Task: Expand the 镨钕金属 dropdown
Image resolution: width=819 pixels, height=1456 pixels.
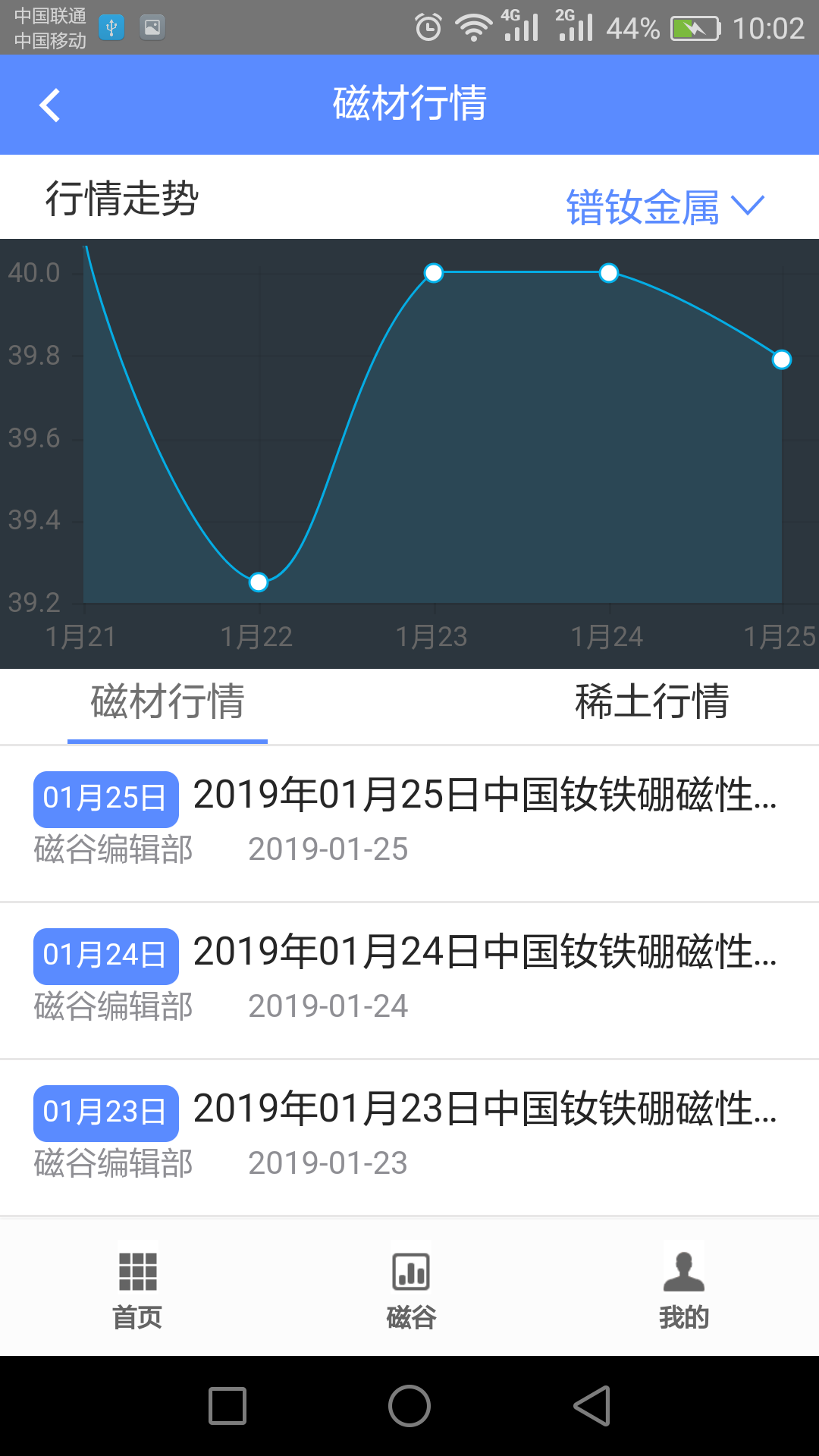Action: pos(665,206)
